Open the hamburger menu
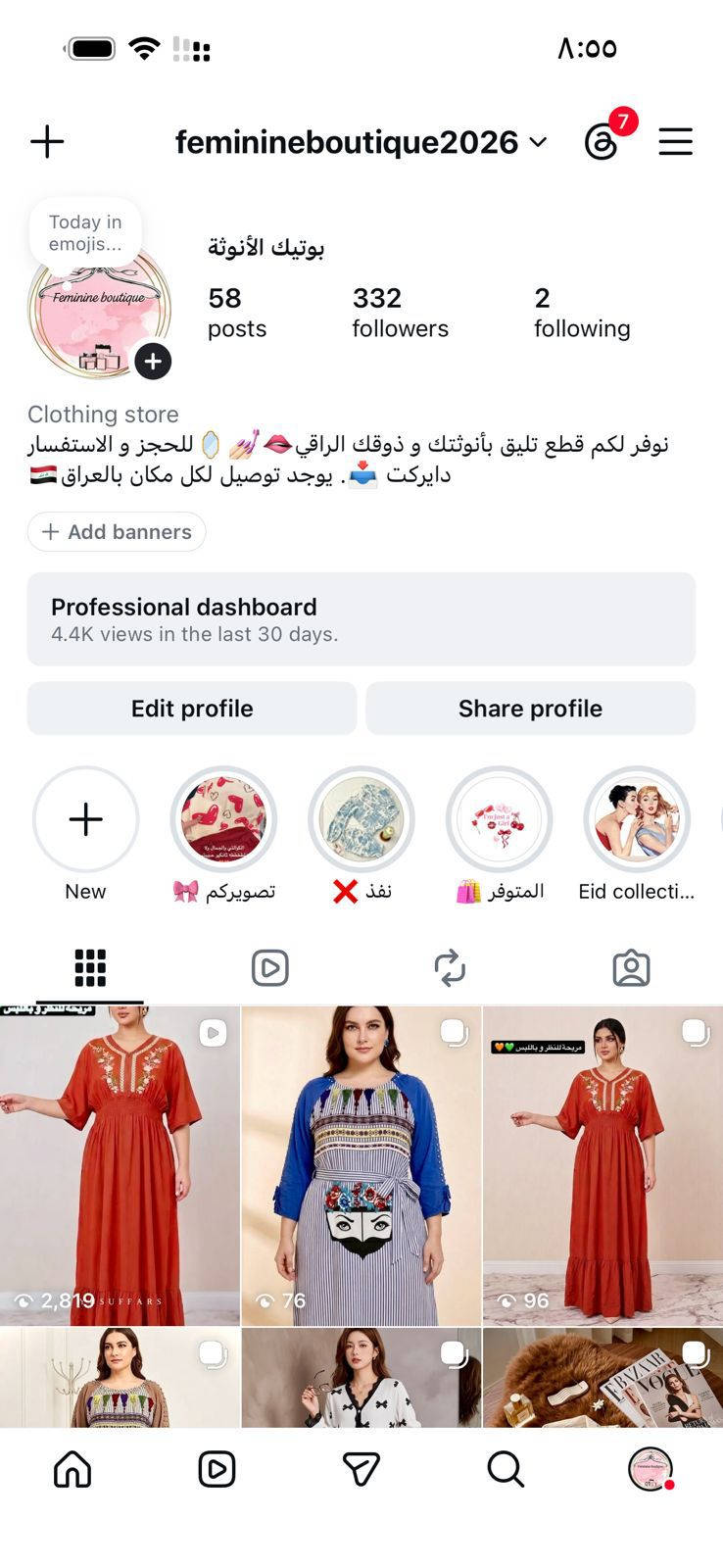Viewport: 723px width, 1568px height. (x=675, y=142)
